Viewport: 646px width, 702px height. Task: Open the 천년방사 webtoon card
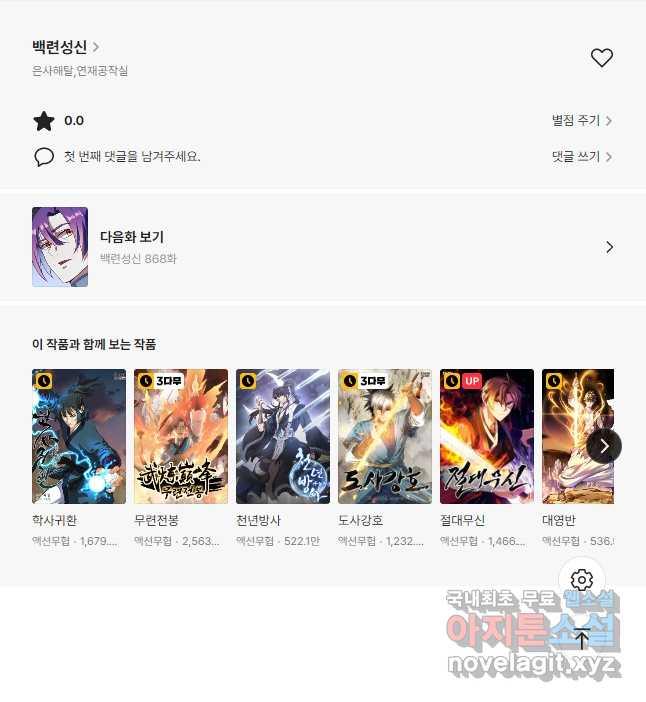click(283, 437)
